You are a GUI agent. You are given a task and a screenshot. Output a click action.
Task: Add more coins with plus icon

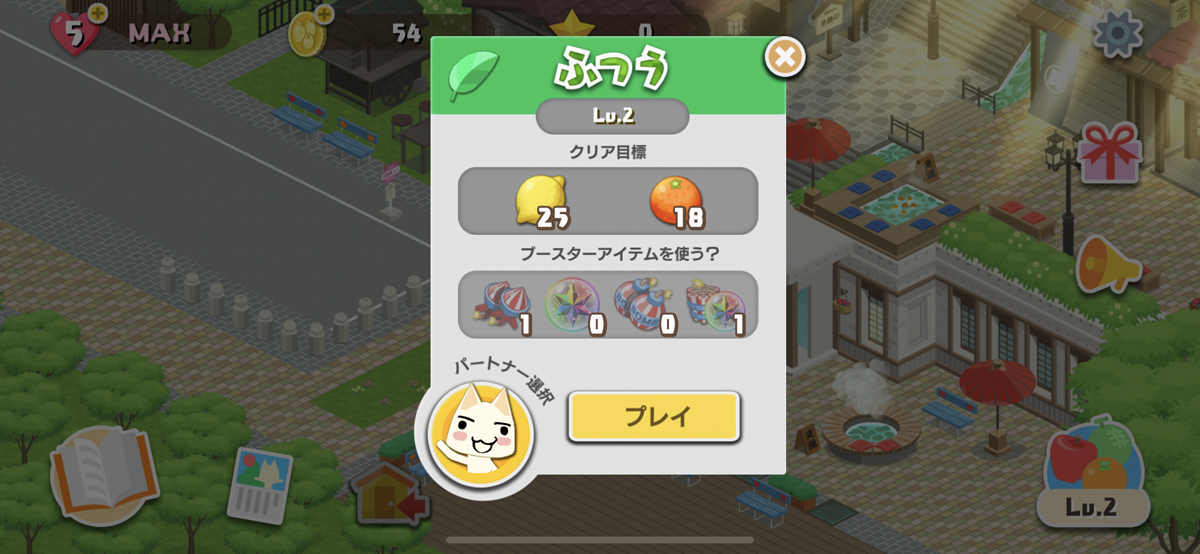324,14
